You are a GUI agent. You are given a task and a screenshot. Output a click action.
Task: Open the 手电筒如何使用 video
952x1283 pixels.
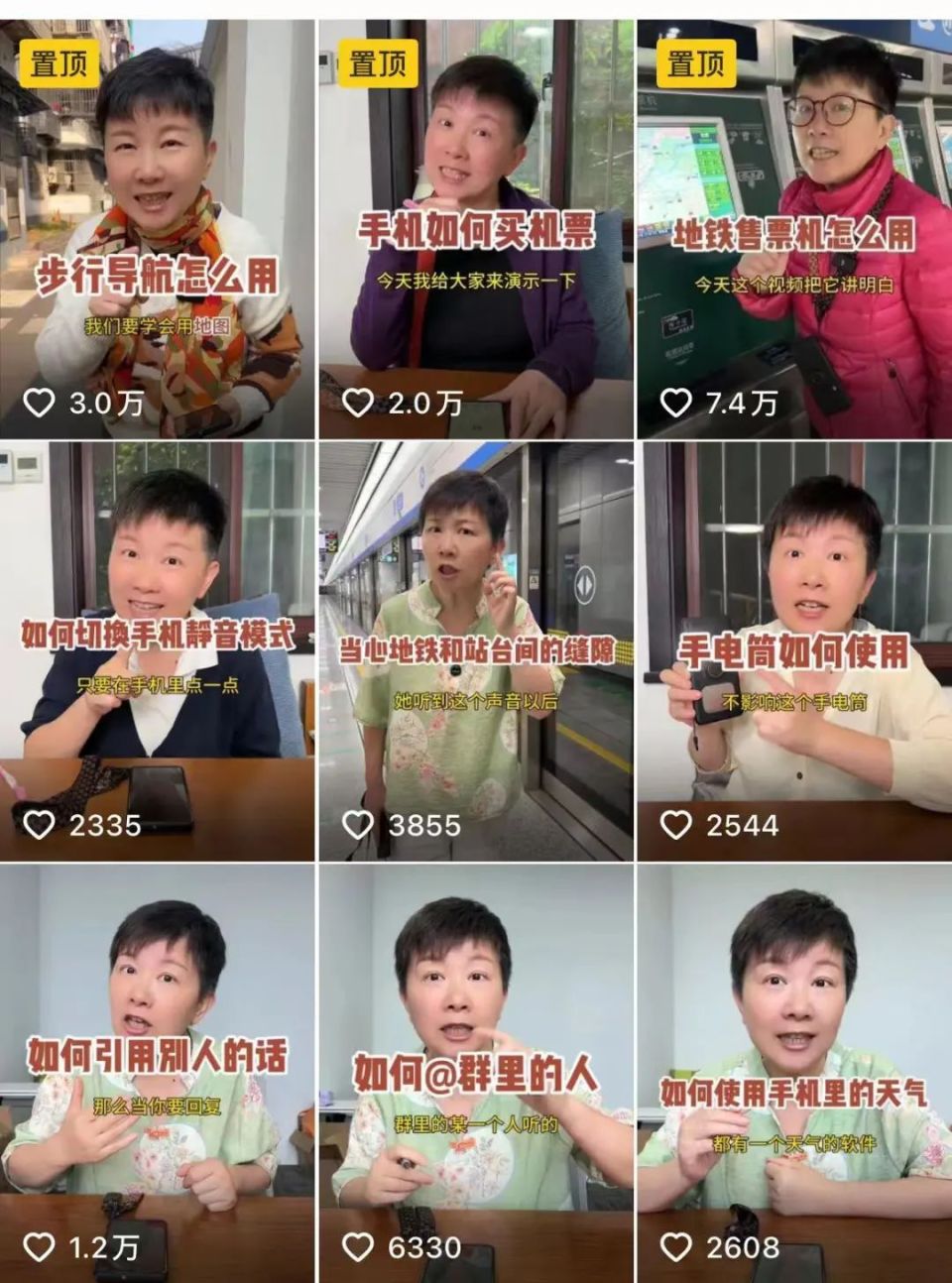coord(793,644)
